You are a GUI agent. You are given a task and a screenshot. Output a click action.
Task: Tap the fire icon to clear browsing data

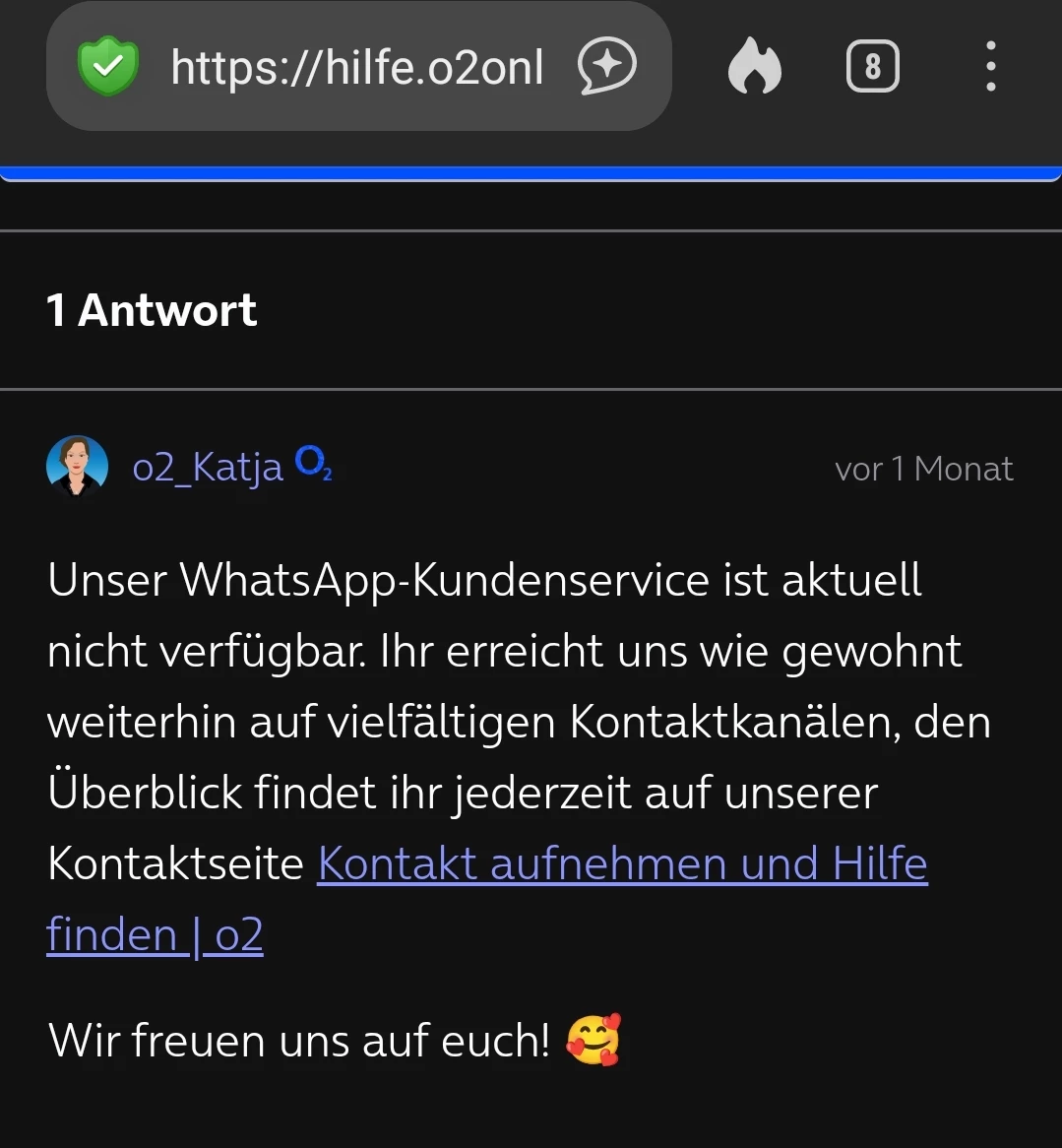(754, 68)
